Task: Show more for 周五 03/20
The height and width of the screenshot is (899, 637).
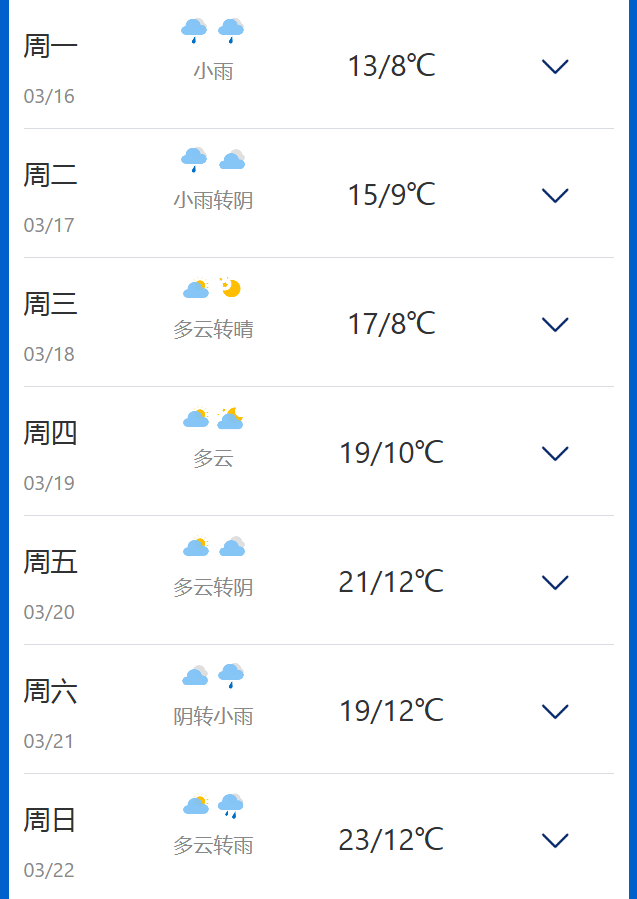Action: 555,582
